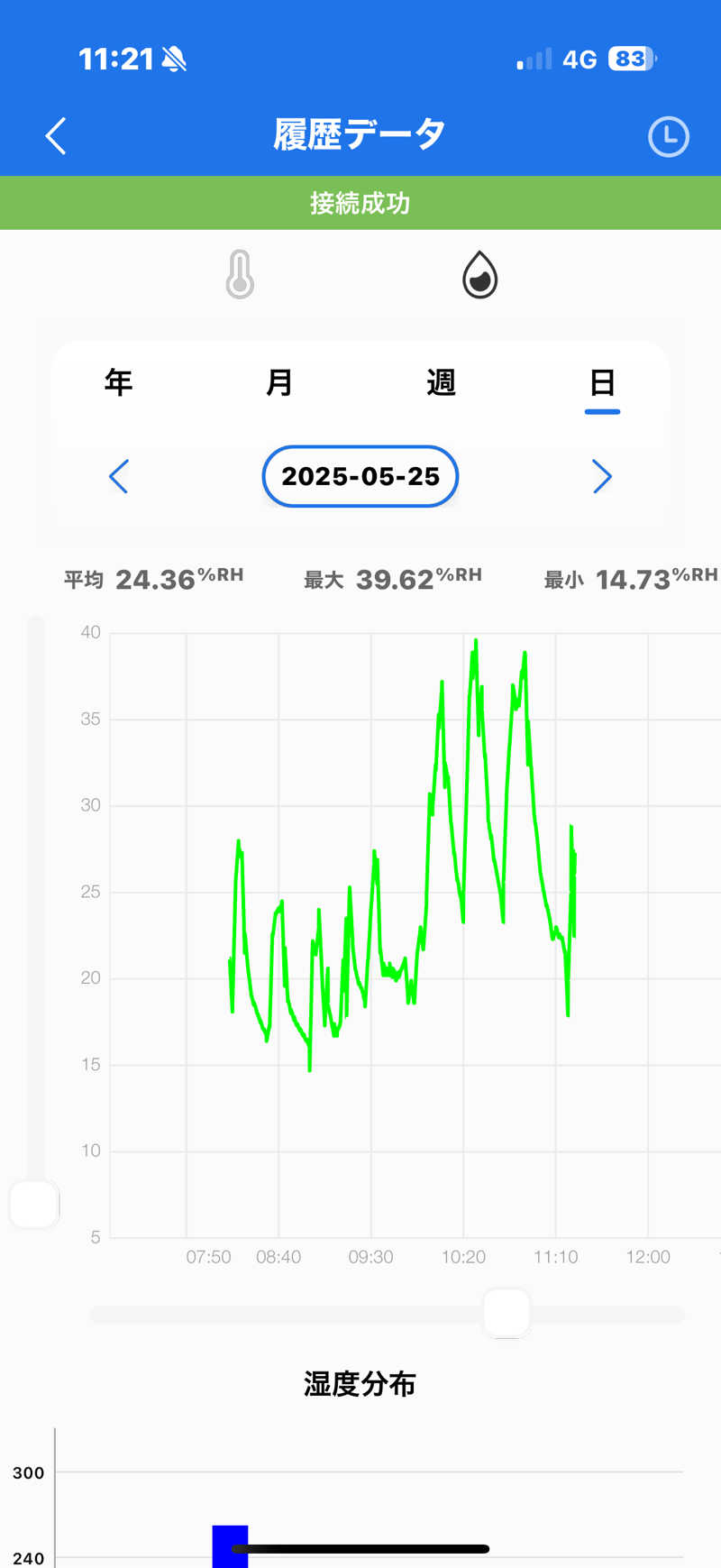Tap the horizontal chart slider handle
Image resolution: width=721 pixels, height=1568 pixels.
pyautogui.click(x=507, y=1313)
